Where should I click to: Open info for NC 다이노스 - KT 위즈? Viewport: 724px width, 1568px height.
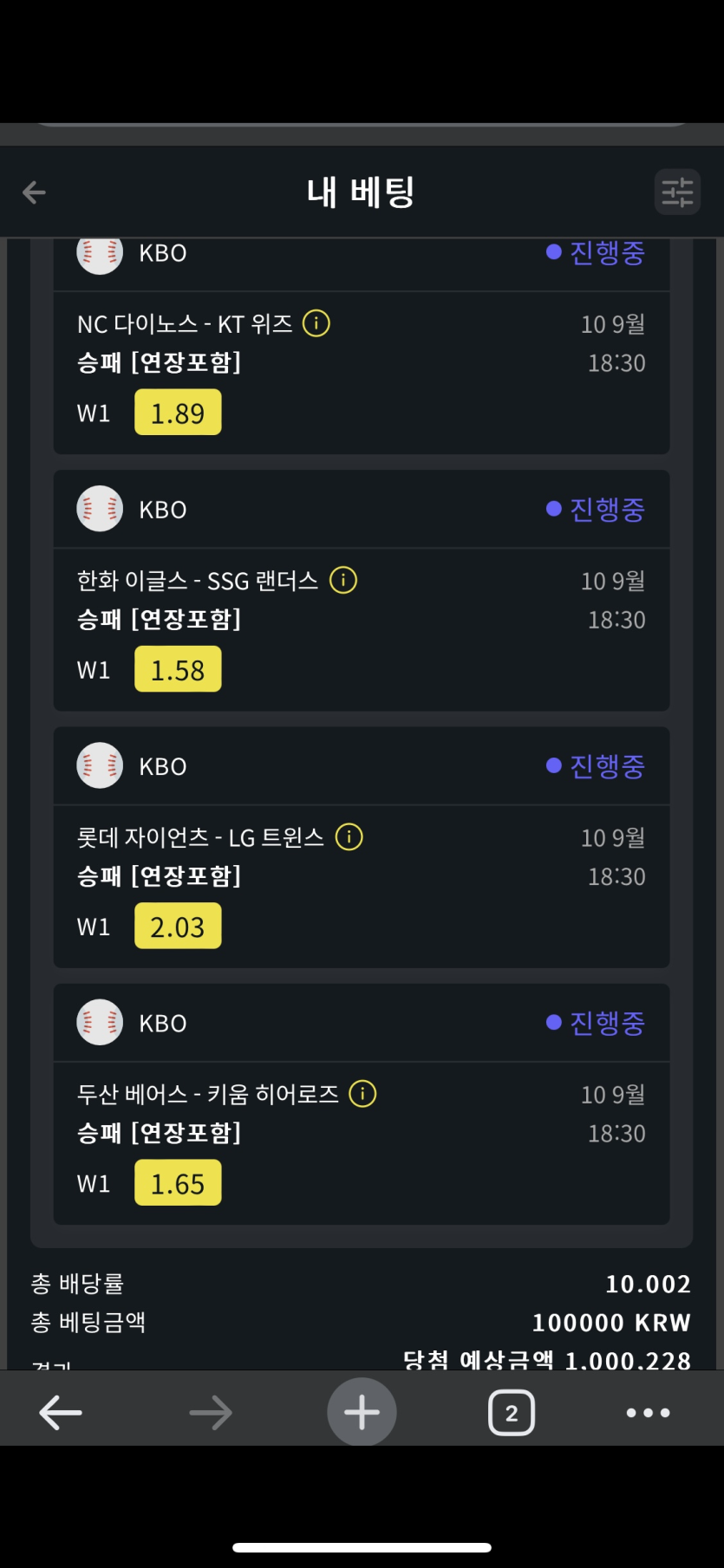(316, 323)
